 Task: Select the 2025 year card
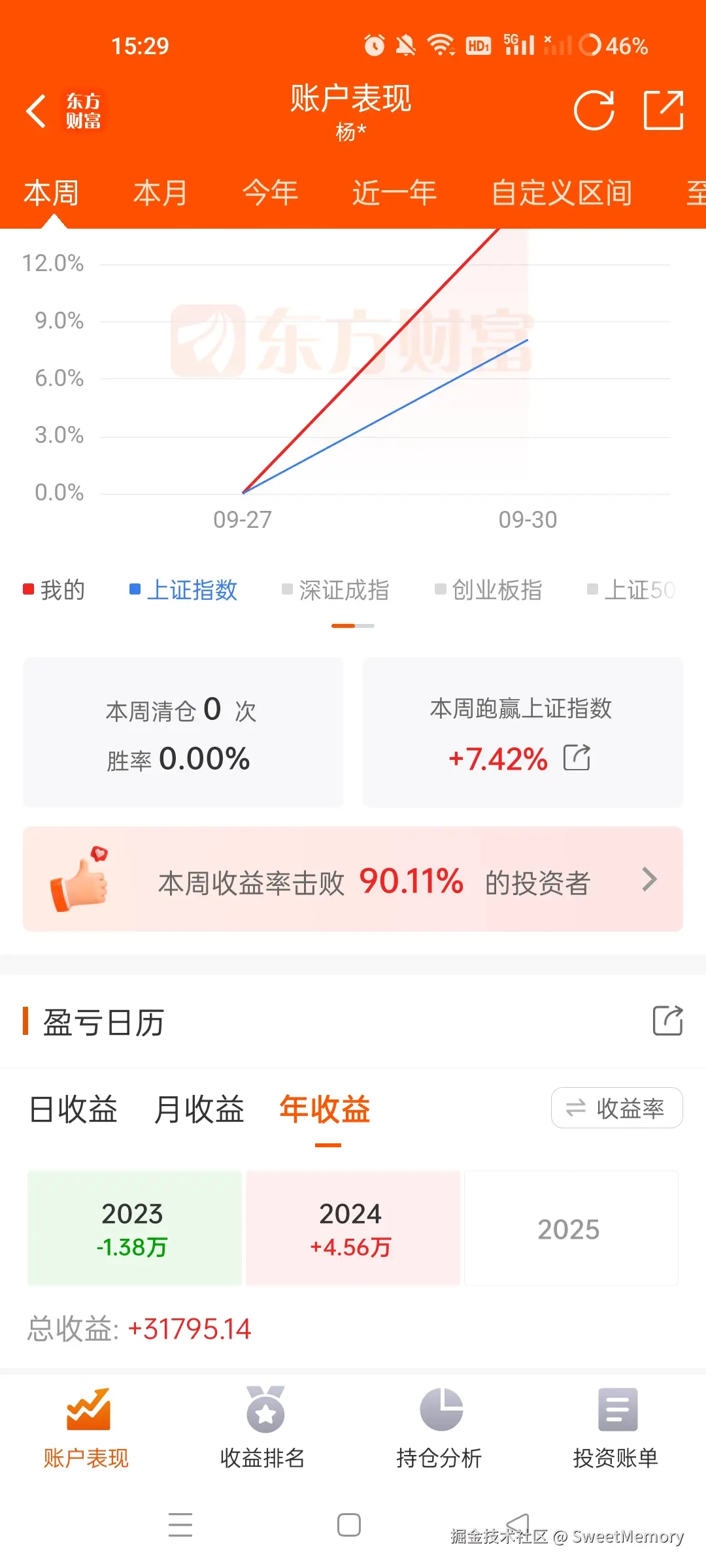570,1228
